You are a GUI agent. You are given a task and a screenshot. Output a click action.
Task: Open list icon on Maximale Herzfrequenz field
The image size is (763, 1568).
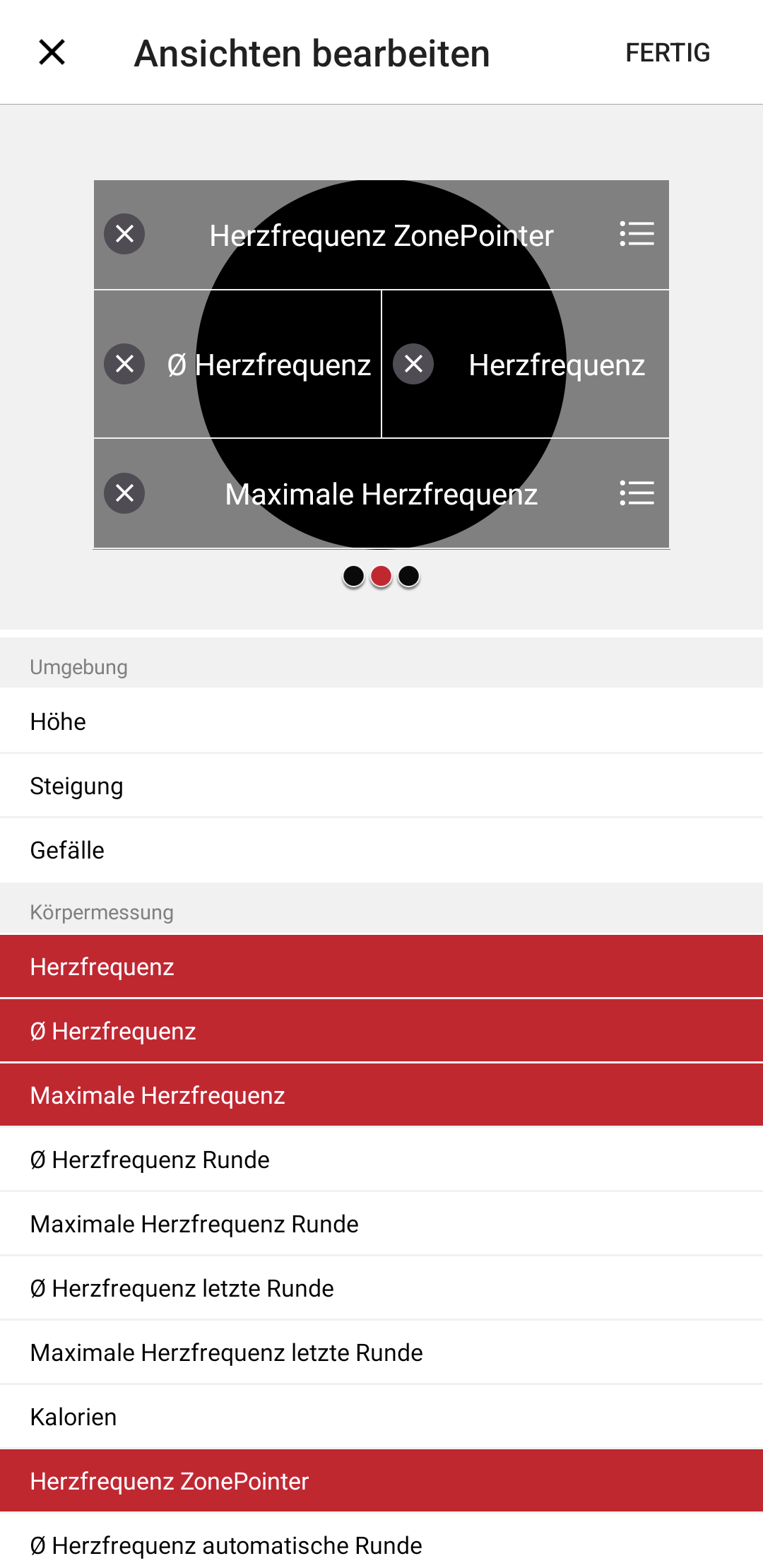pos(637,493)
